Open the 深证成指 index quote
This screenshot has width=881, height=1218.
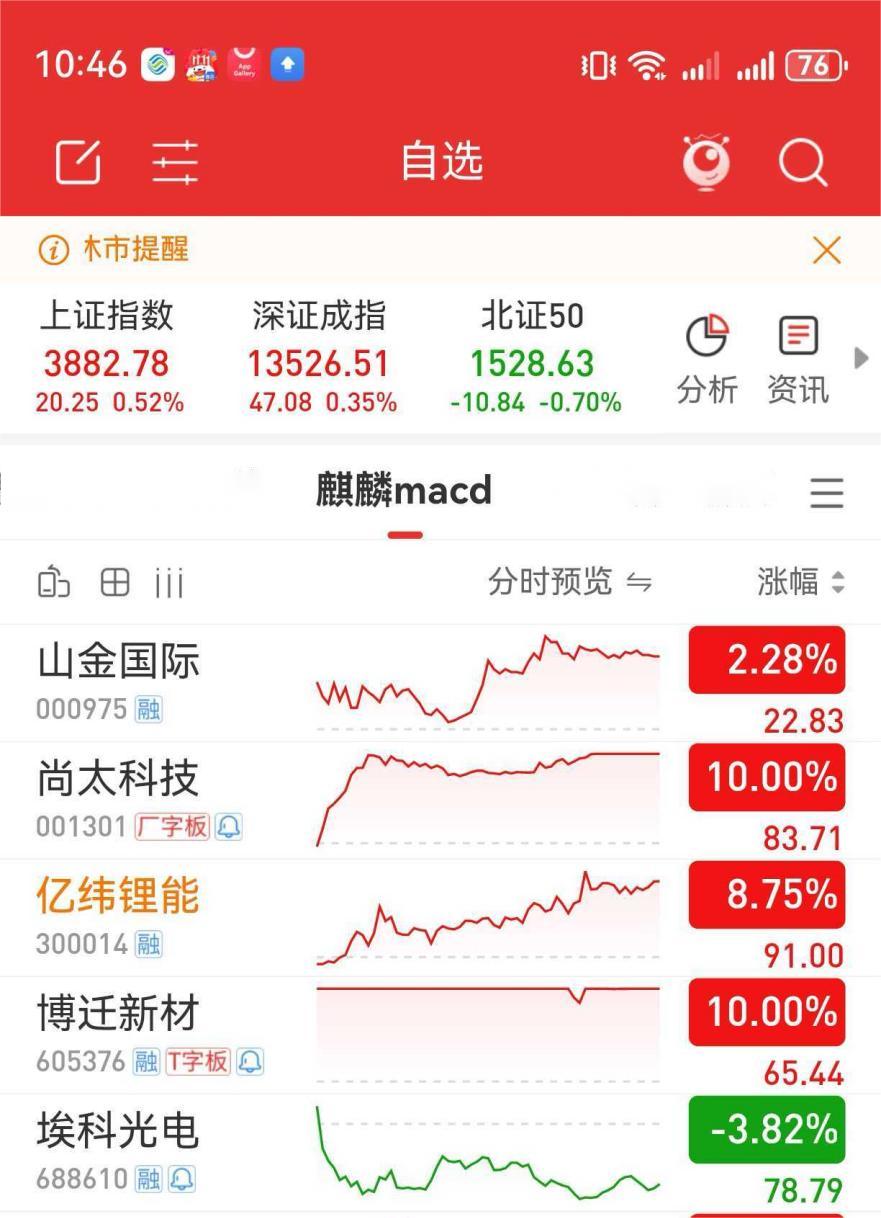[x=321, y=358]
